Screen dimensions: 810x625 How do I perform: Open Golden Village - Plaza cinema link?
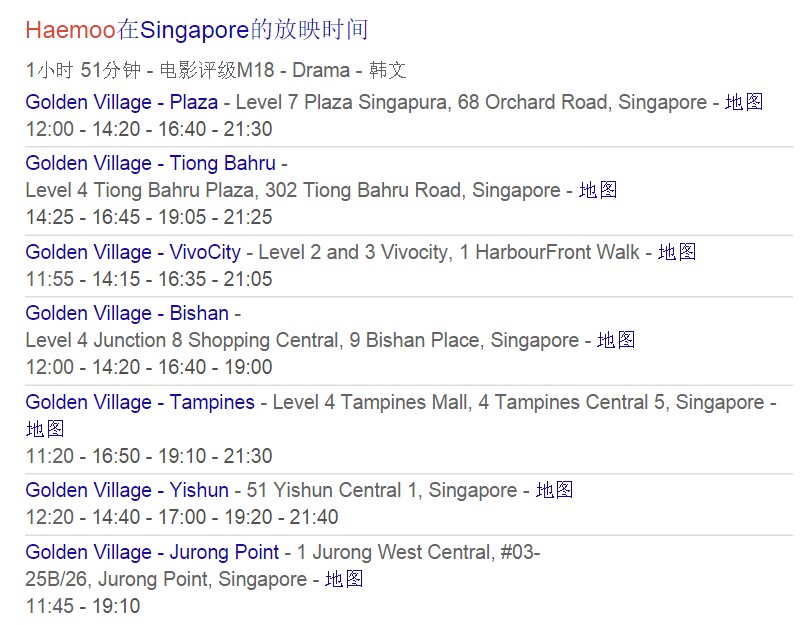[121, 102]
